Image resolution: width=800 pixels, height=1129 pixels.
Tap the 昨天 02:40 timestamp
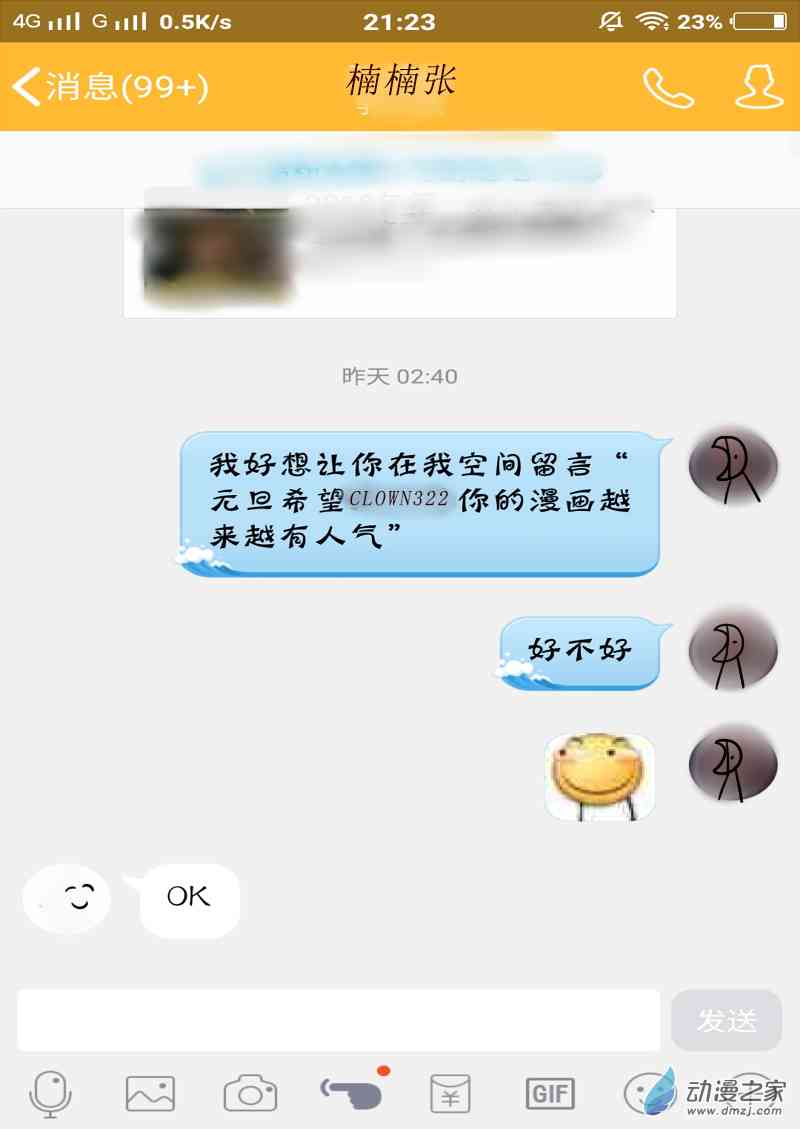400,377
